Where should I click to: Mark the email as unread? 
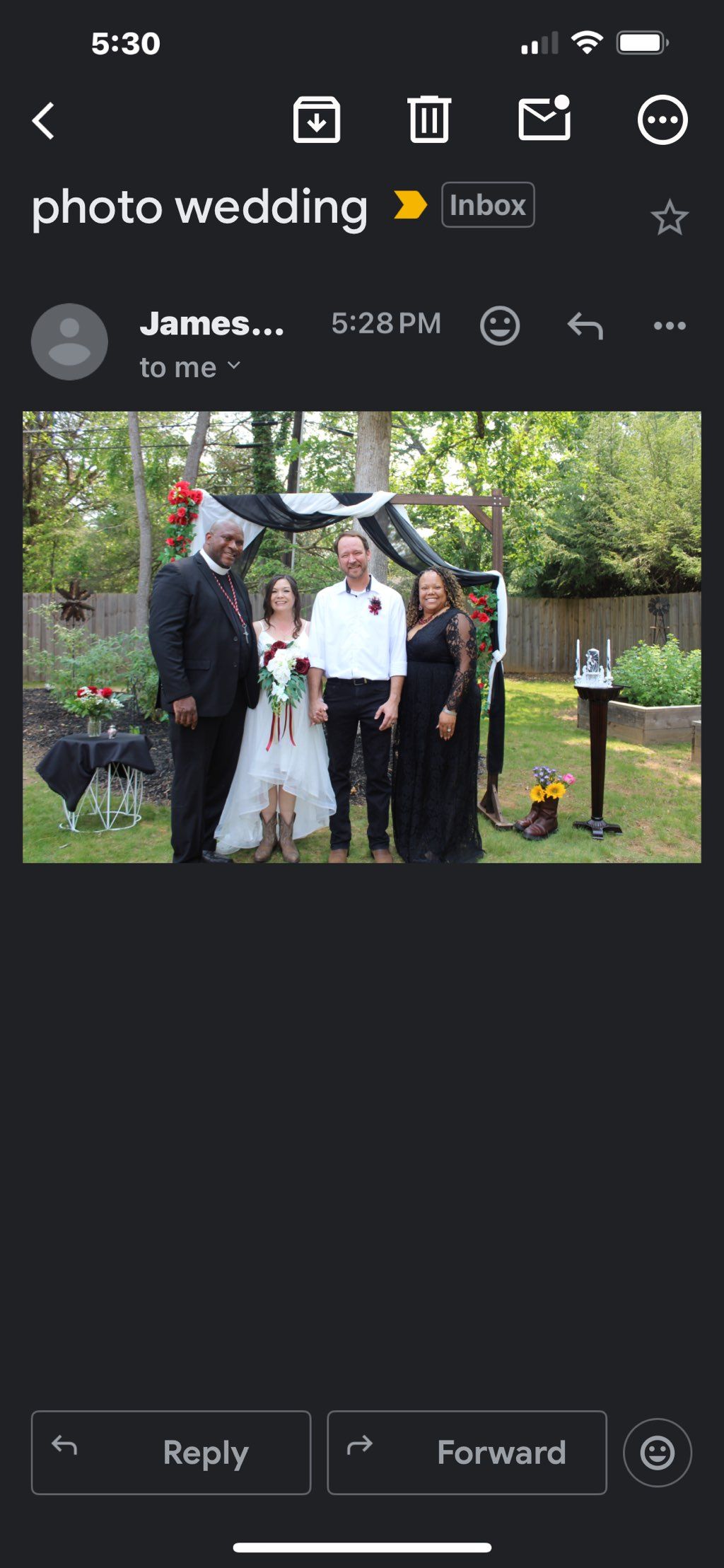click(x=544, y=119)
